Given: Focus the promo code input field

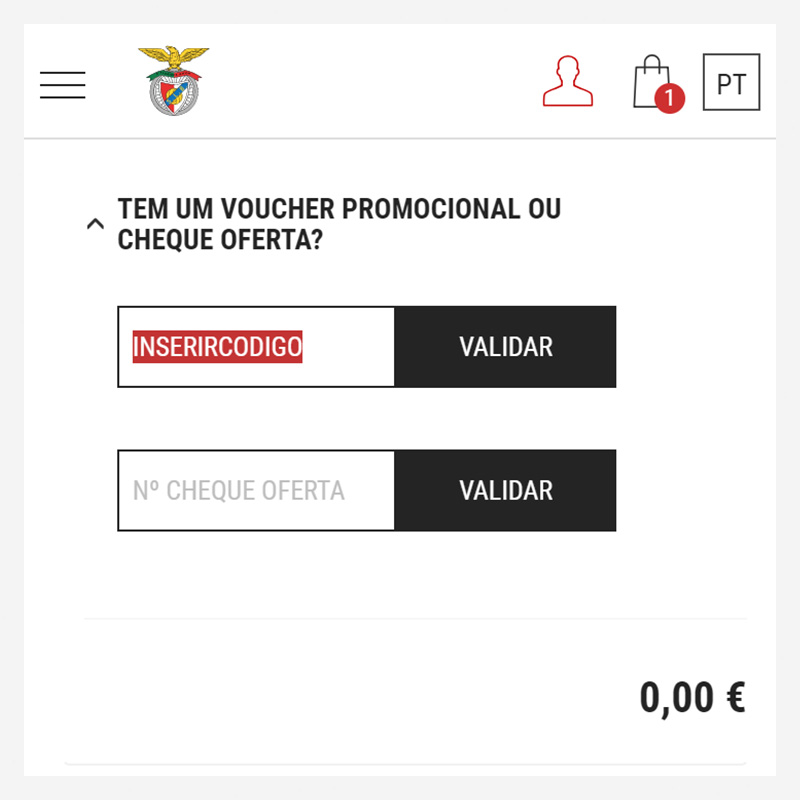Looking at the screenshot, I should tap(256, 347).
